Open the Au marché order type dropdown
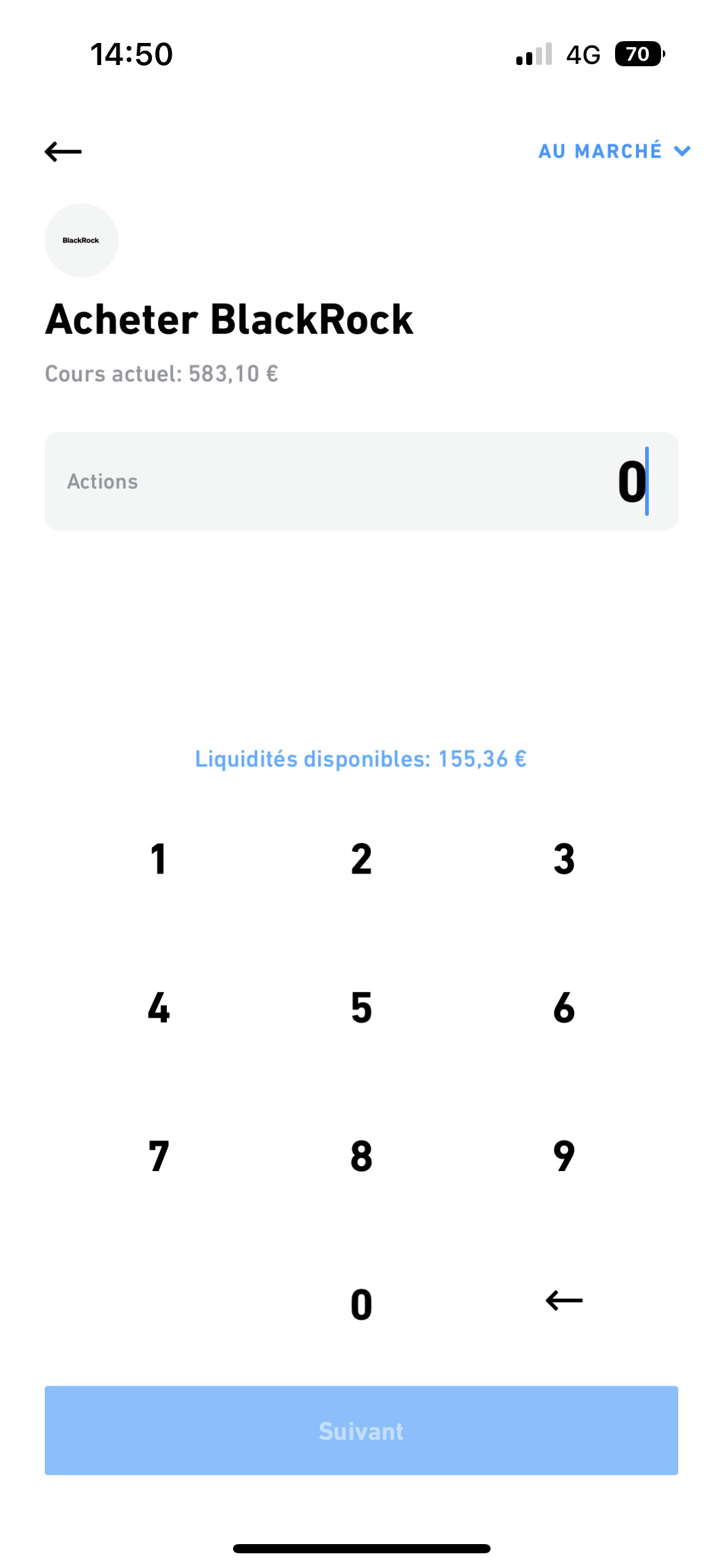Image resolution: width=723 pixels, height=1568 pixels. [x=614, y=151]
